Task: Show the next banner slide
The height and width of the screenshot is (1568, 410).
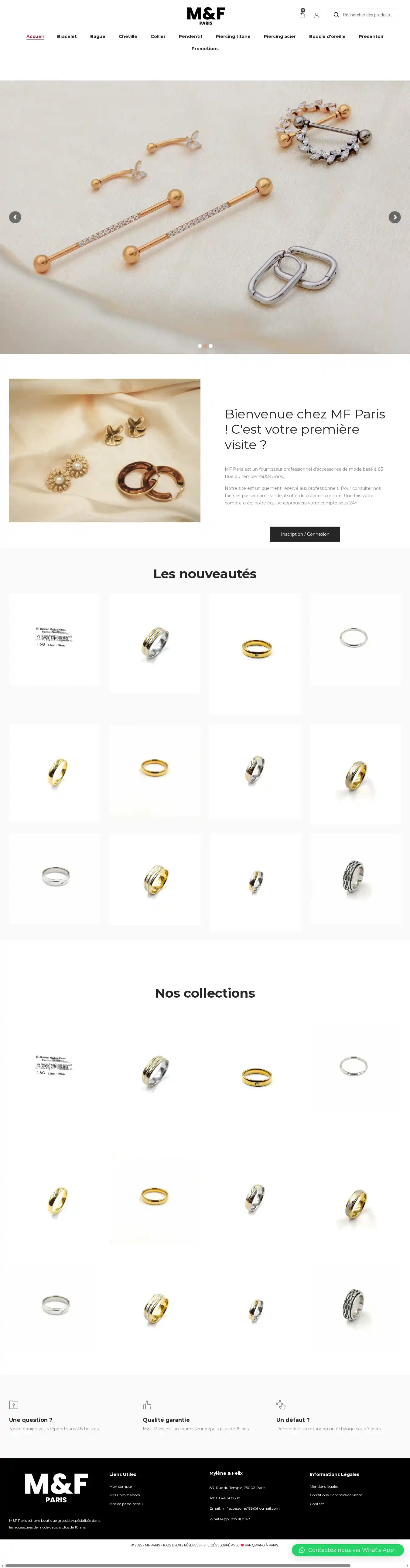Action: (x=394, y=217)
